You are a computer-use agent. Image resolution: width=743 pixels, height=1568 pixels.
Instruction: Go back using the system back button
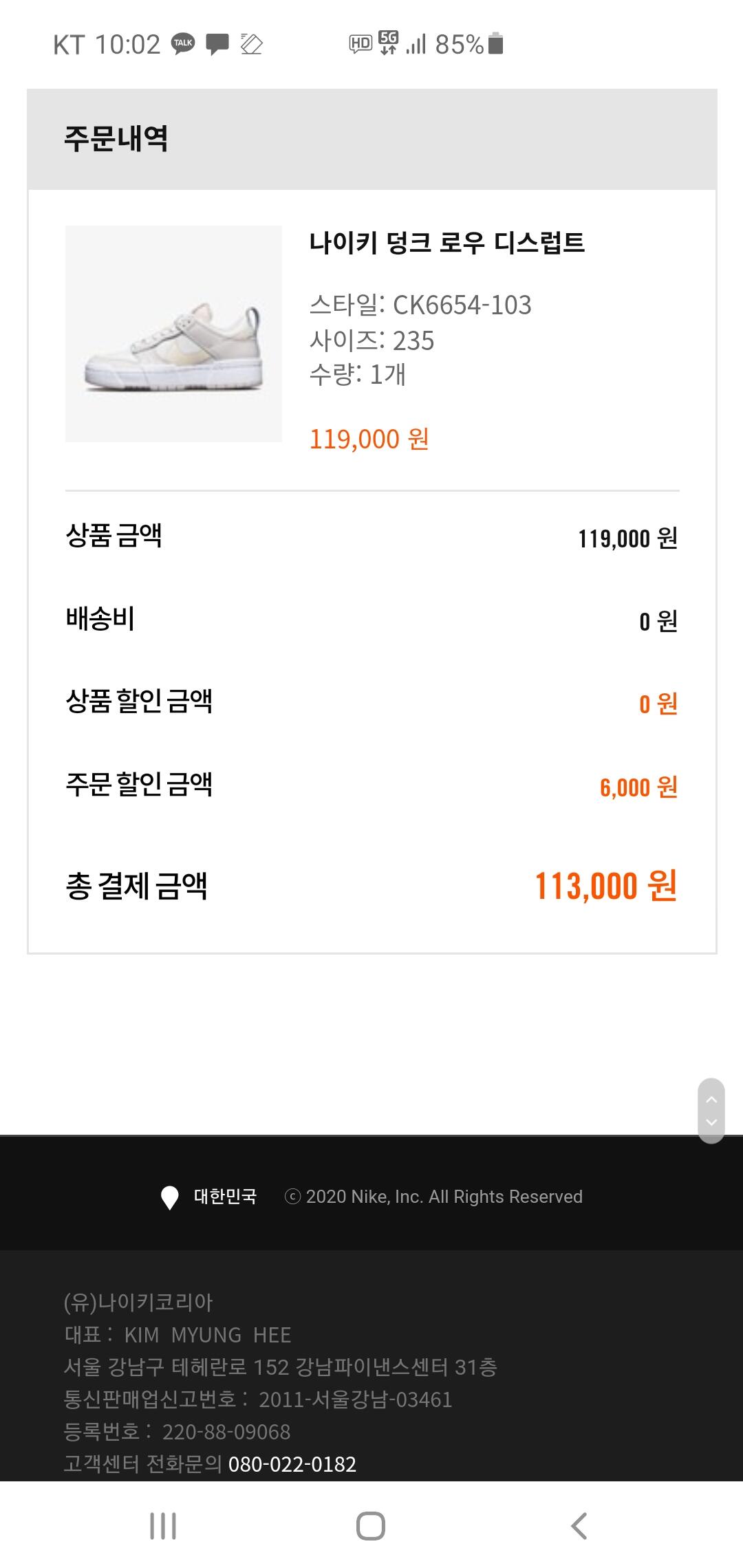click(579, 1525)
